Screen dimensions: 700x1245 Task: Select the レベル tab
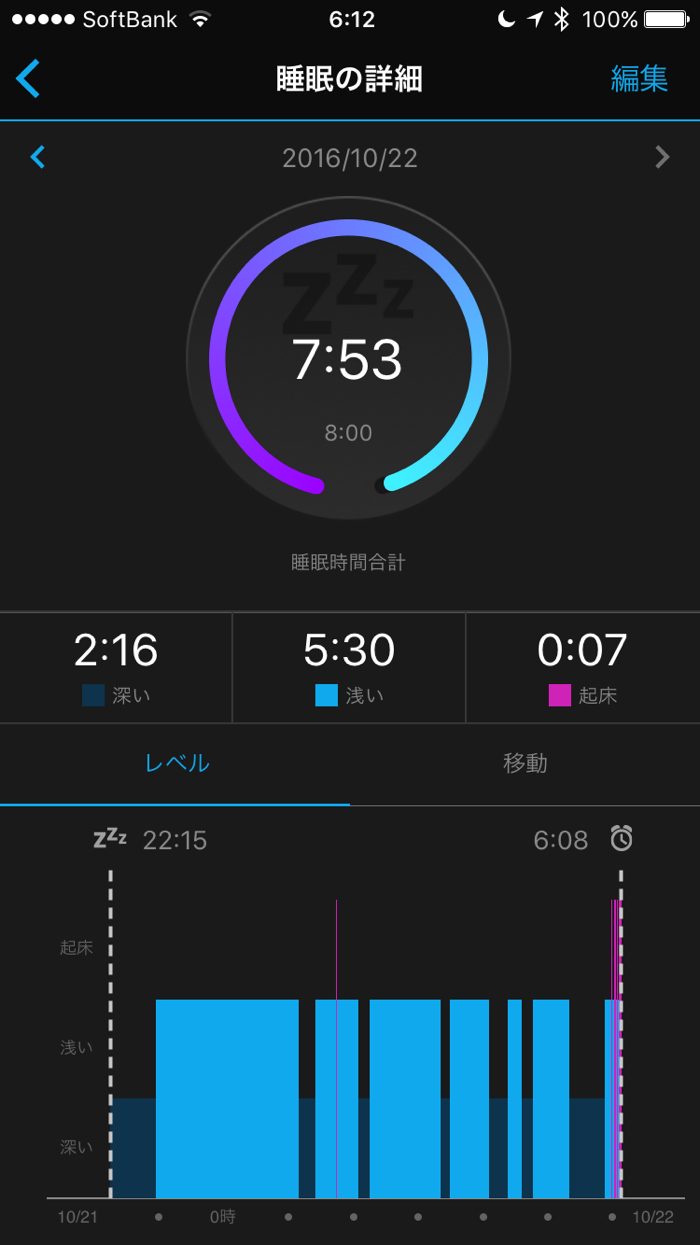click(177, 764)
